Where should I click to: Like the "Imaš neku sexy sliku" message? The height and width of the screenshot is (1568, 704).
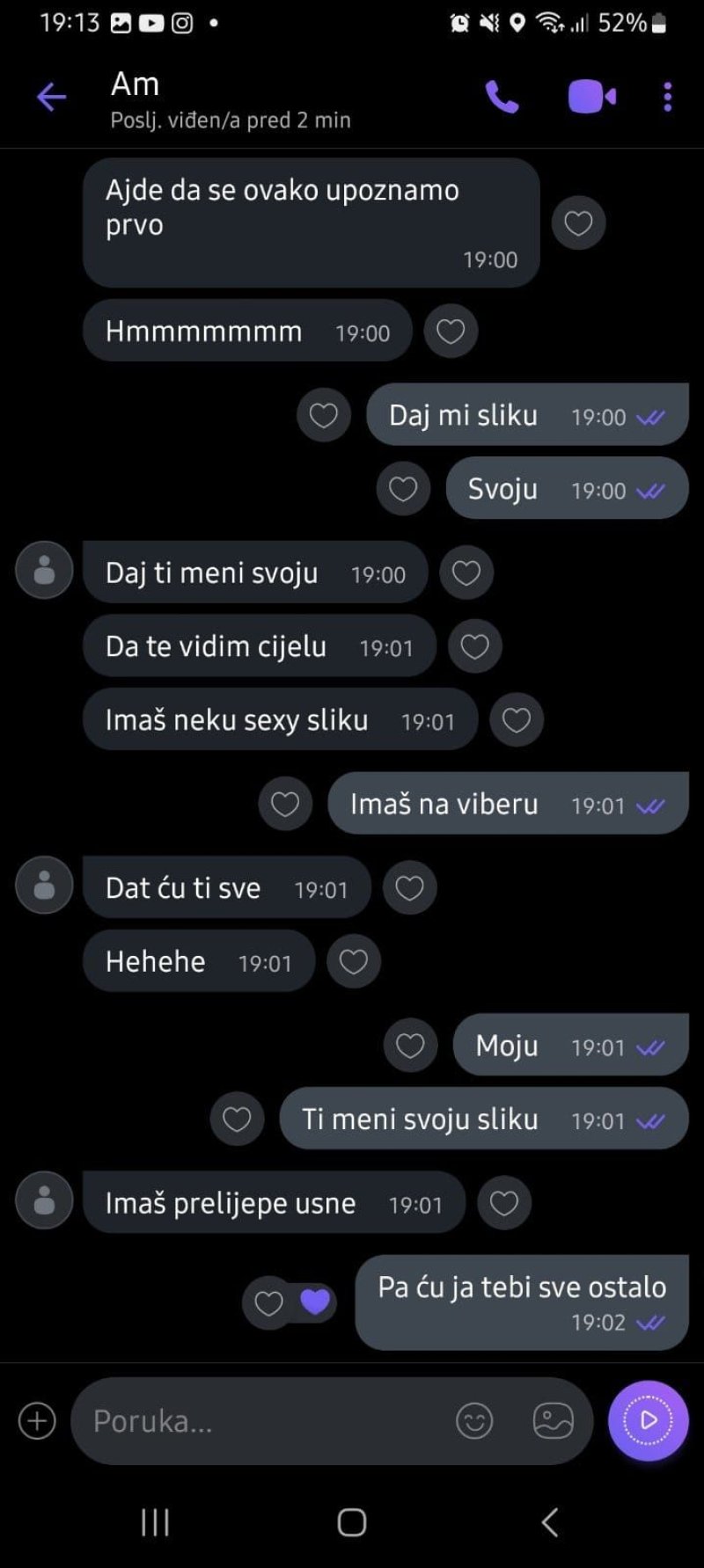coord(517,720)
